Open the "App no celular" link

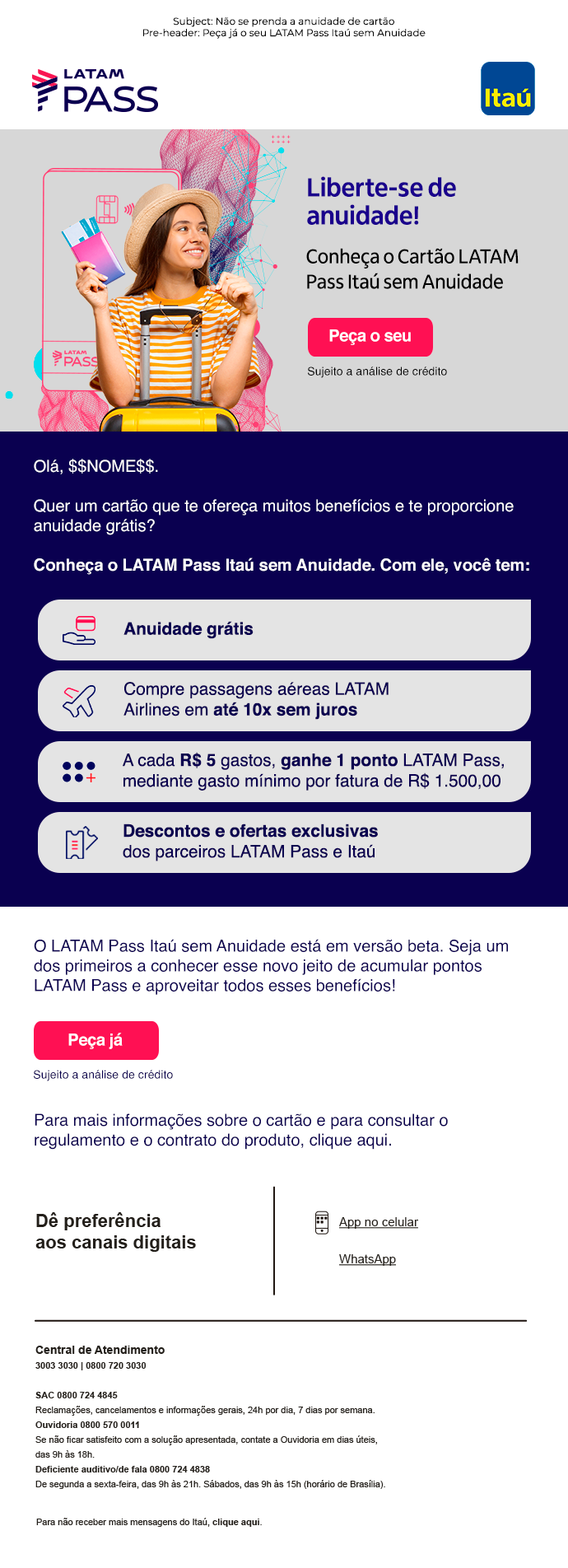coord(378,1222)
